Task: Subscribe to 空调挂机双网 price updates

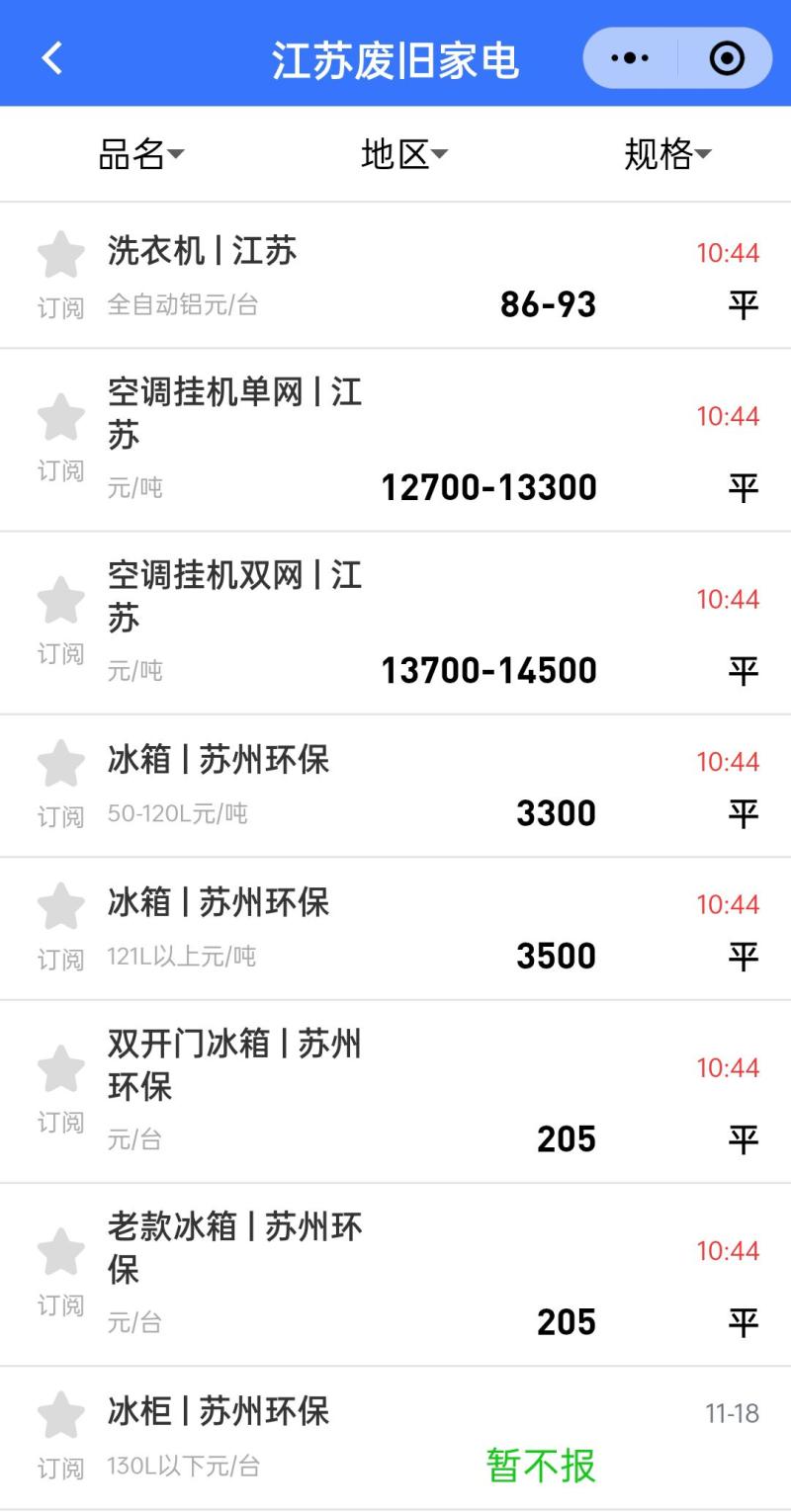Action: [61, 602]
